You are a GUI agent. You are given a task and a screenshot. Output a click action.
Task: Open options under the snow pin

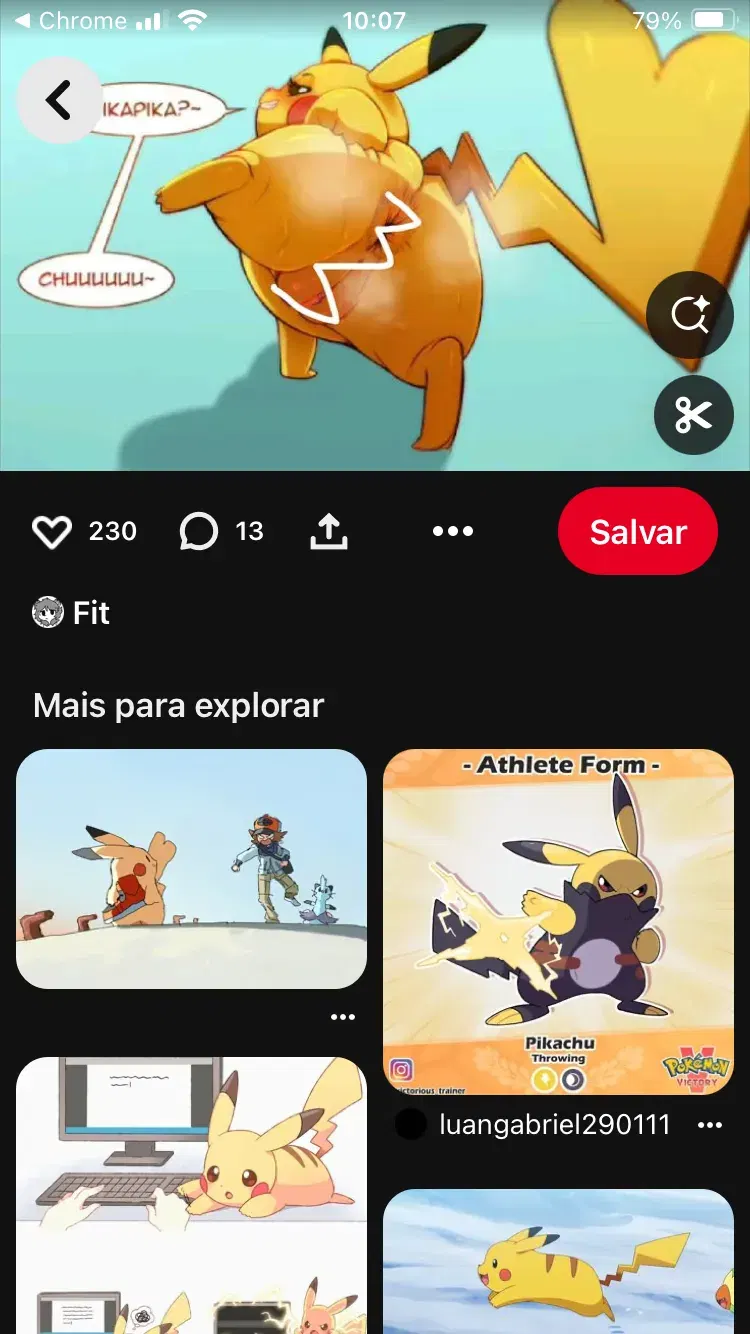[343, 1017]
